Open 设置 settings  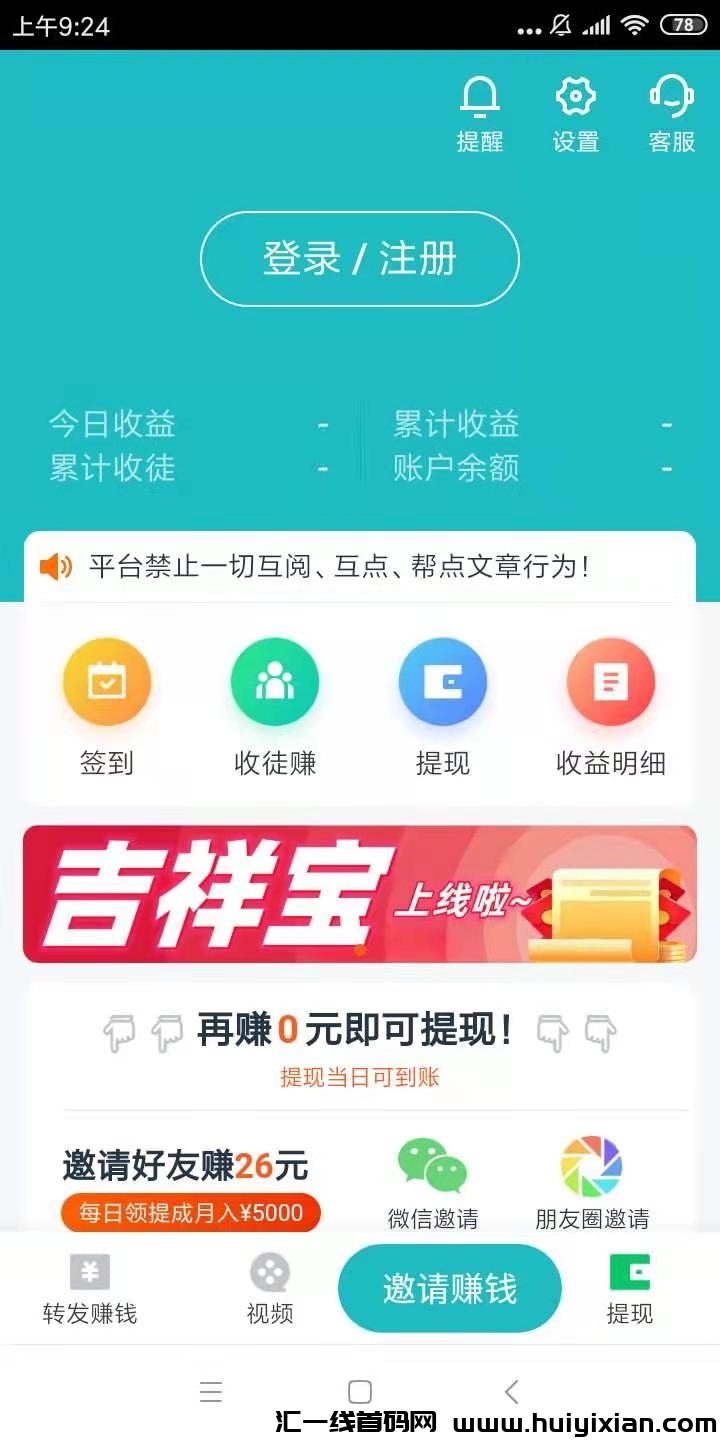(x=576, y=113)
